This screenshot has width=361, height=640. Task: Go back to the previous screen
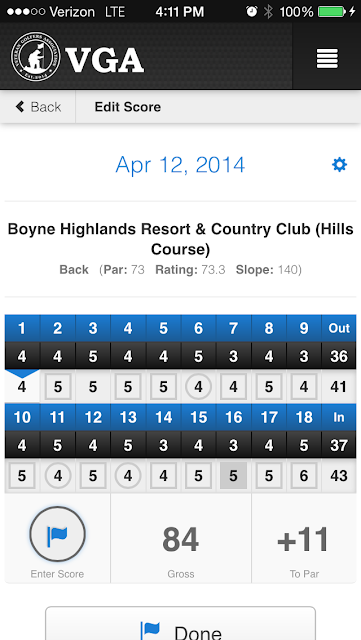(x=38, y=107)
